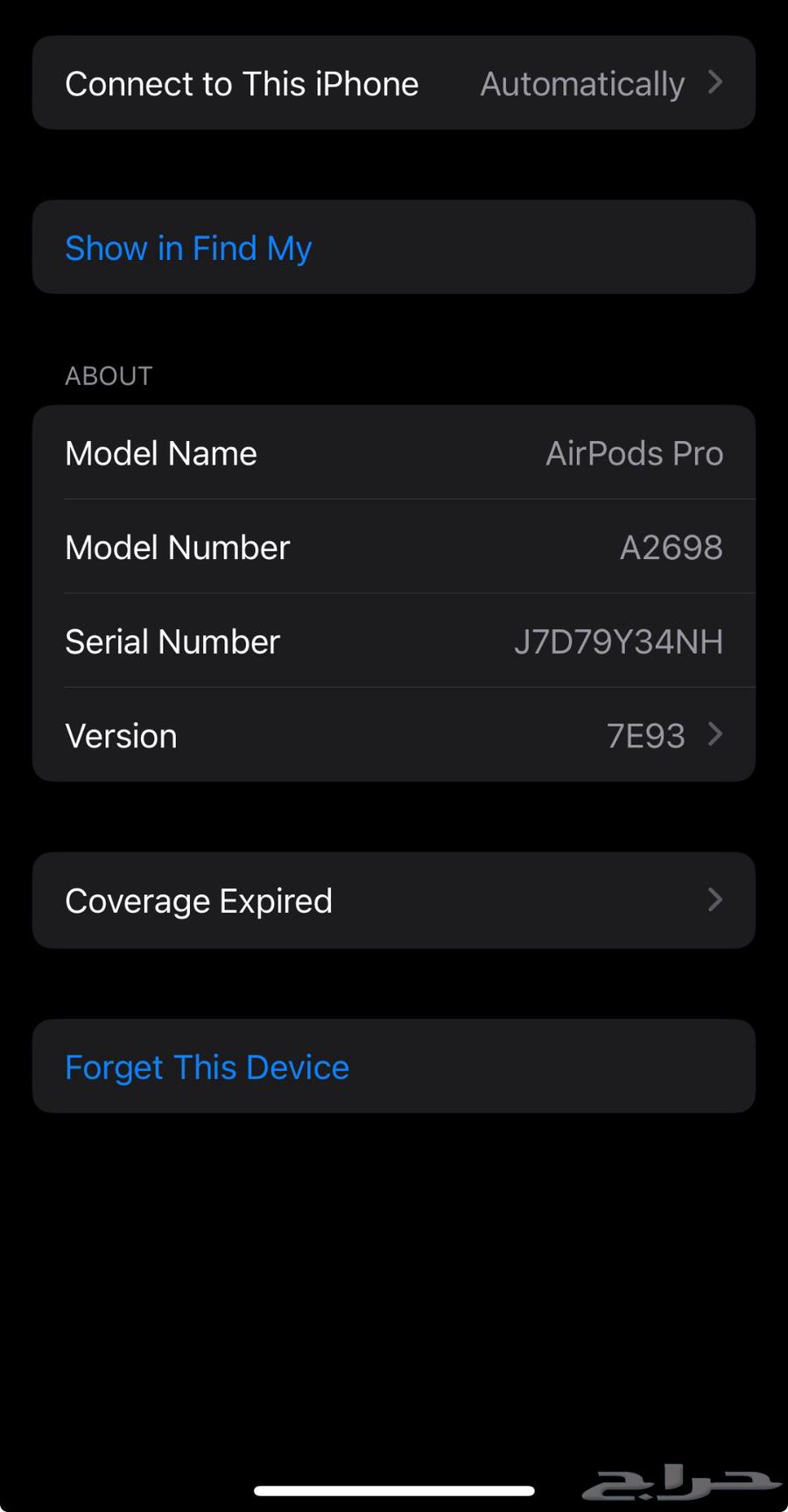
Task: Select Forget This Device
Action: 207,1067
